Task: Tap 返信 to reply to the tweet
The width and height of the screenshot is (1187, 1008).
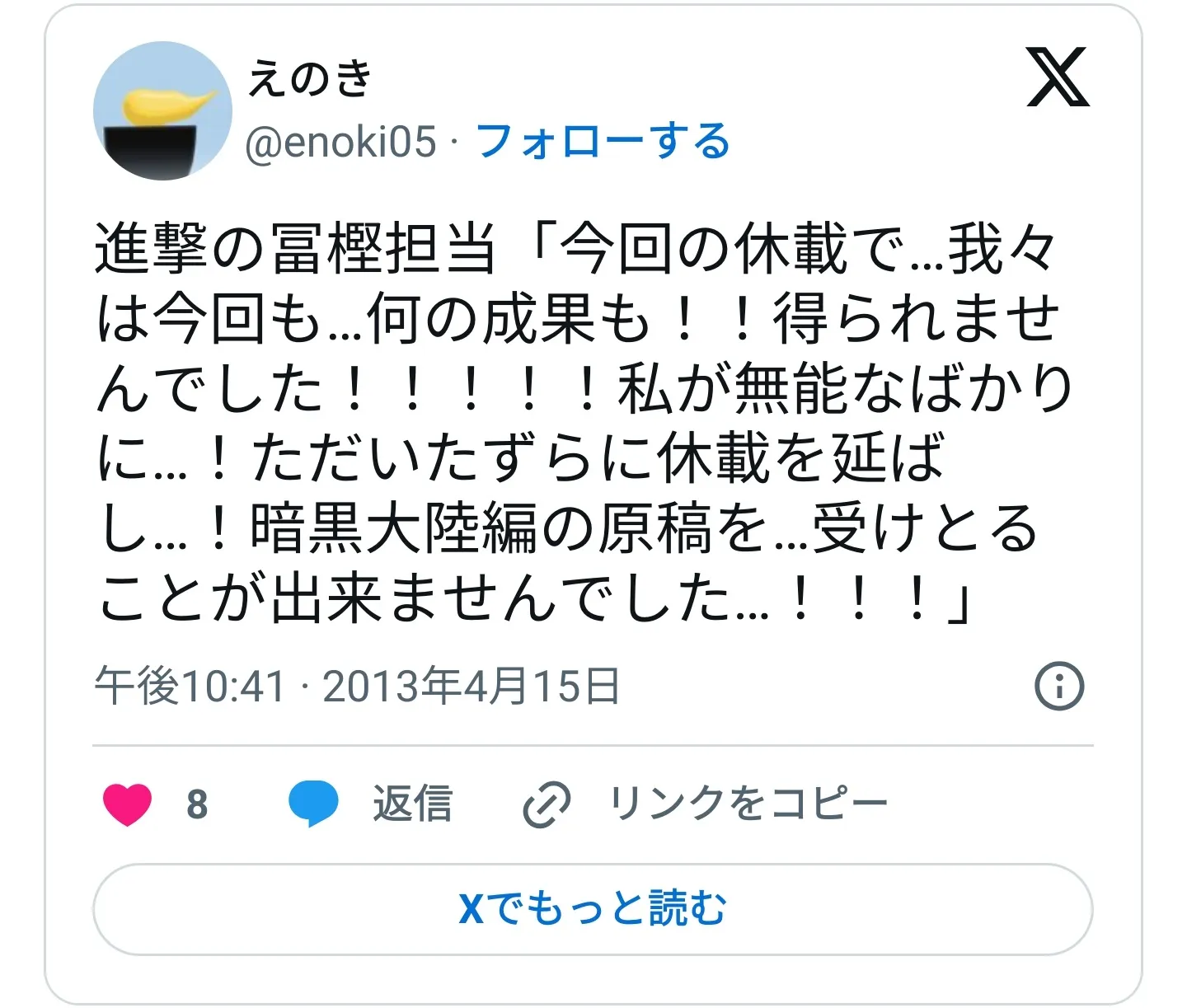Action: pyautogui.click(x=411, y=804)
